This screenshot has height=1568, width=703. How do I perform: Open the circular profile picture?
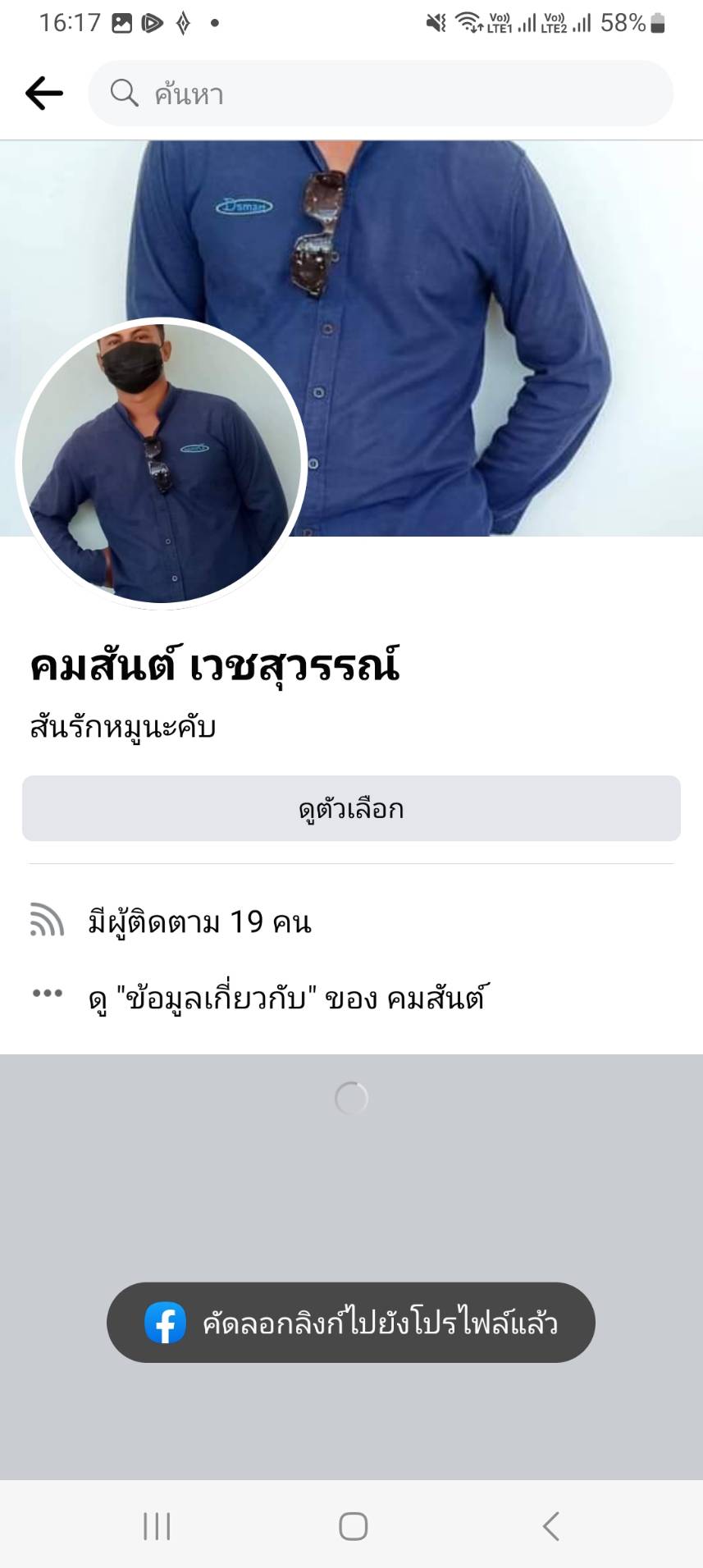click(x=162, y=463)
